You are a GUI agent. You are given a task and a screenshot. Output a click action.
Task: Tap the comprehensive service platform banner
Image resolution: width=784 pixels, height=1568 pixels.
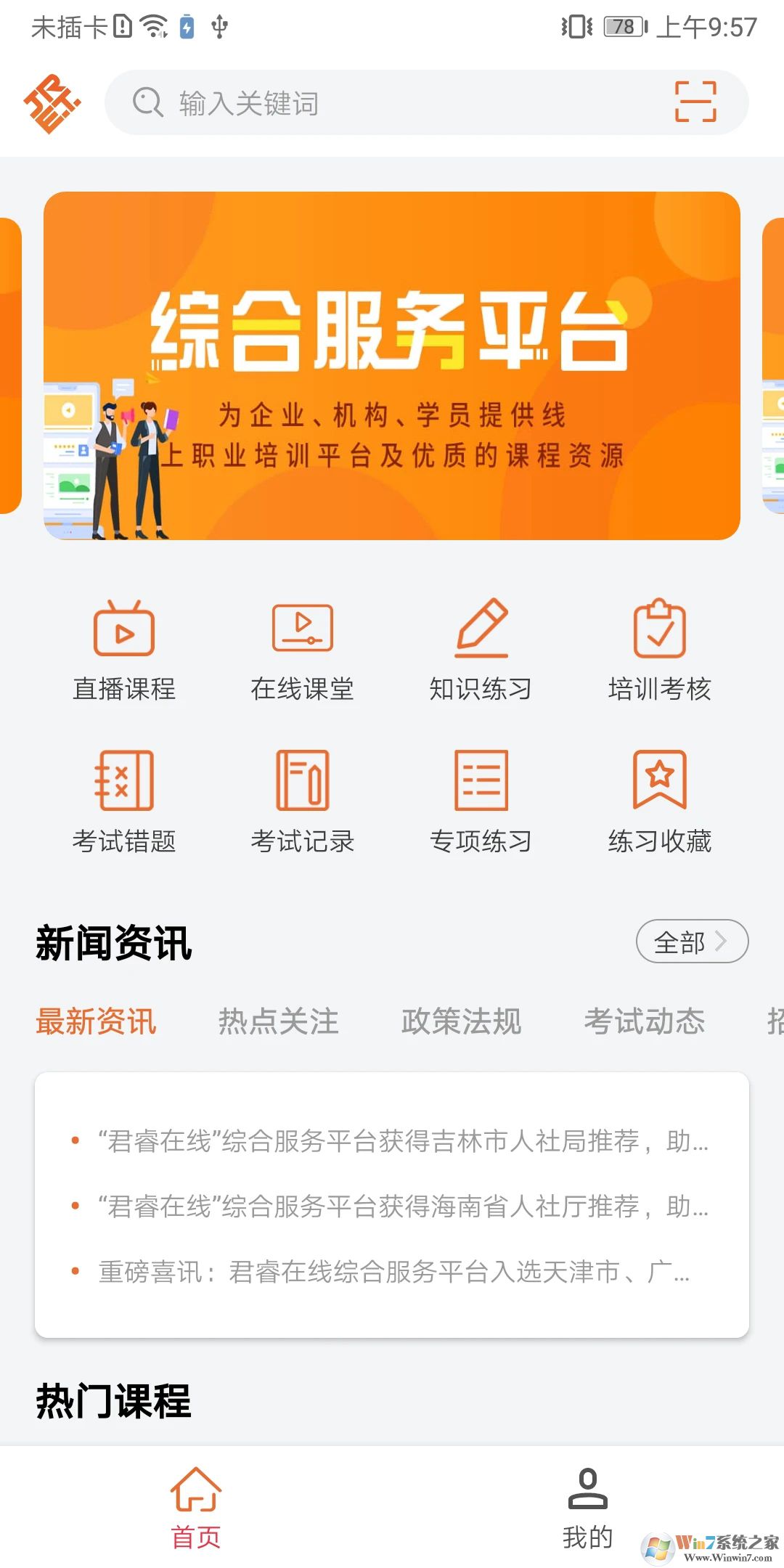tap(392, 363)
